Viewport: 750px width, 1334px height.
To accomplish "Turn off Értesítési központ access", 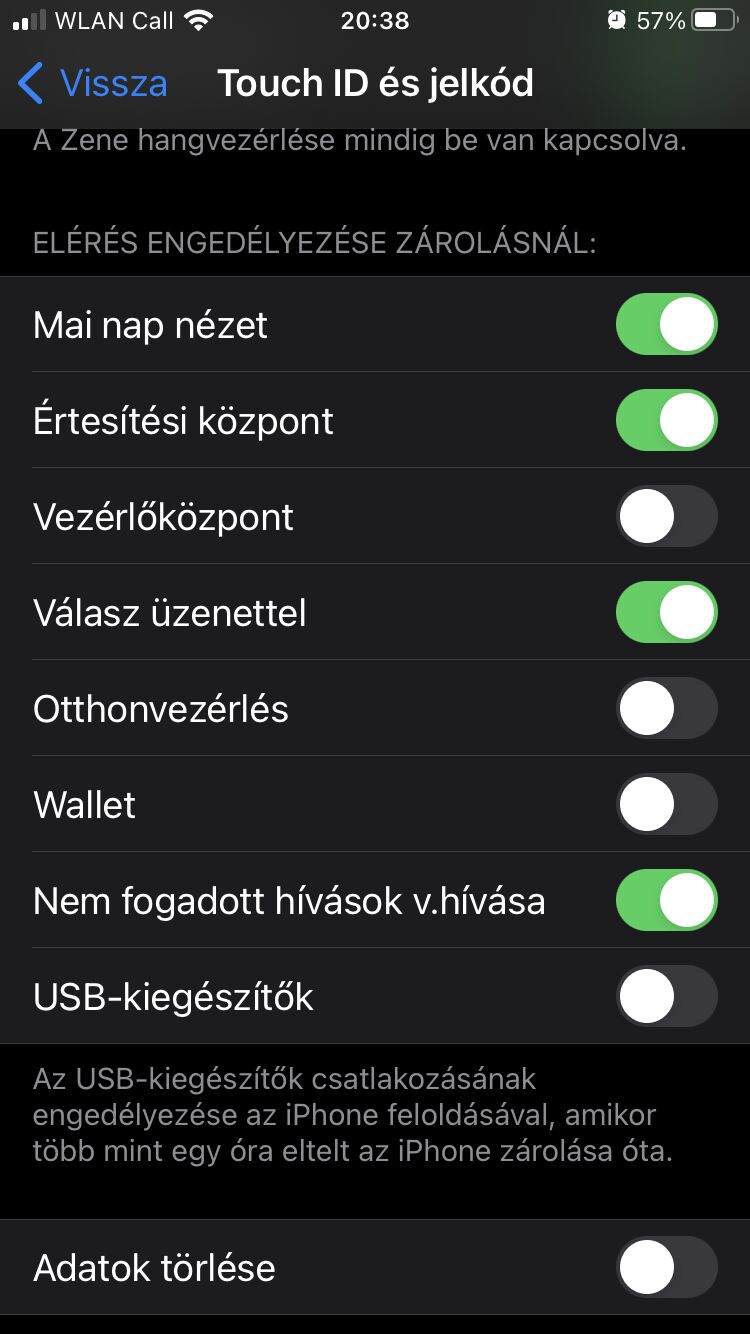I will coord(667,420).
